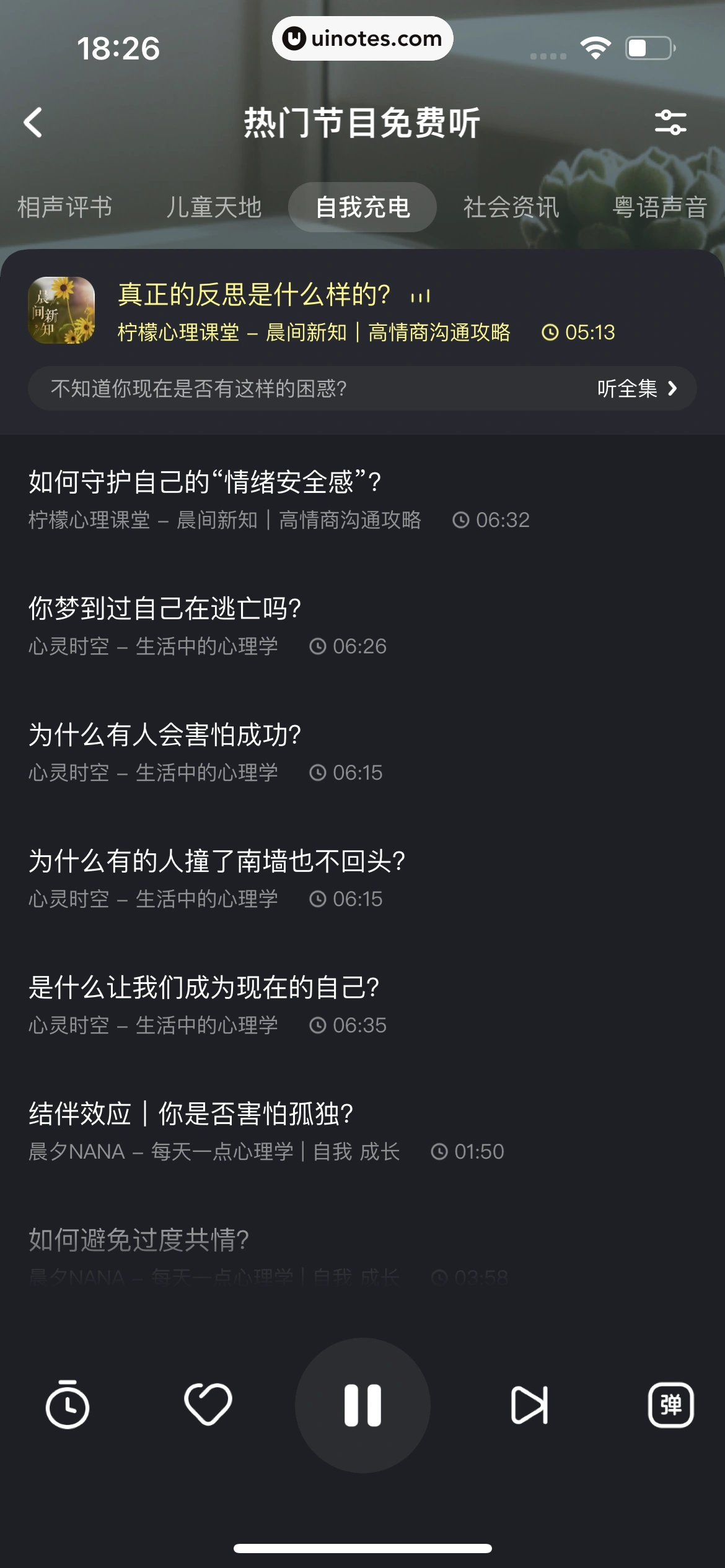Toggle playback with the center pause button
This screenshot has height=1568, width=725.
click(x=362, y=1406)
